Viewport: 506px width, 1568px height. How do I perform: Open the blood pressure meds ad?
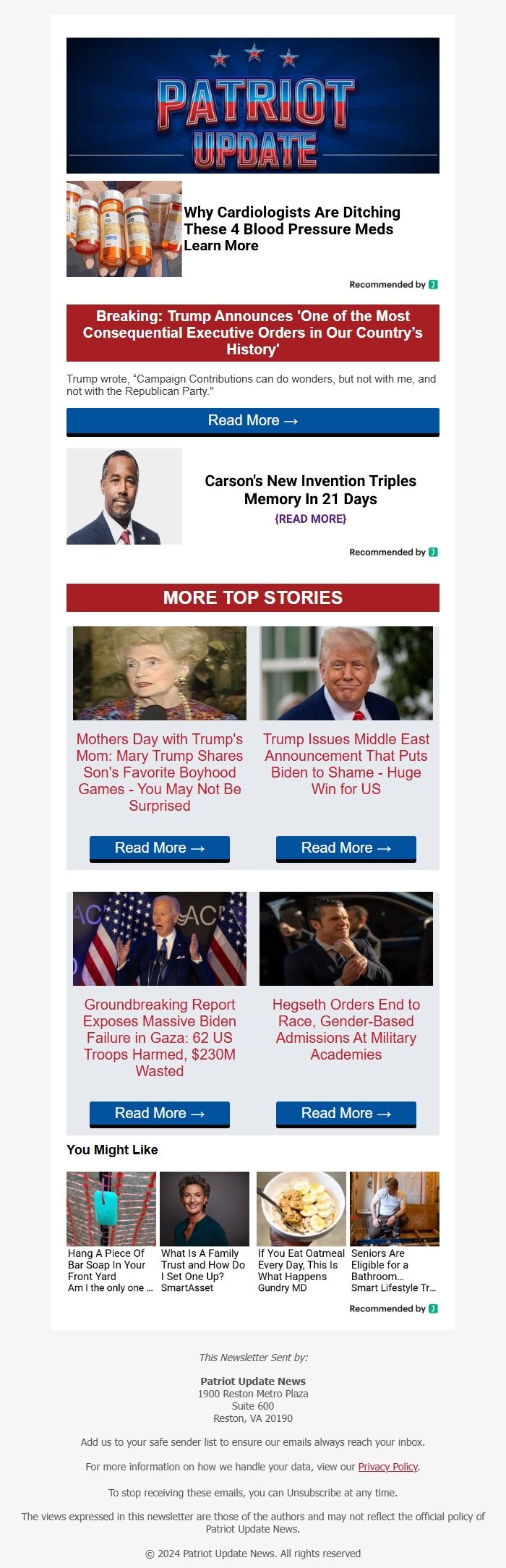pyautogui.click(x=291, y=229)
